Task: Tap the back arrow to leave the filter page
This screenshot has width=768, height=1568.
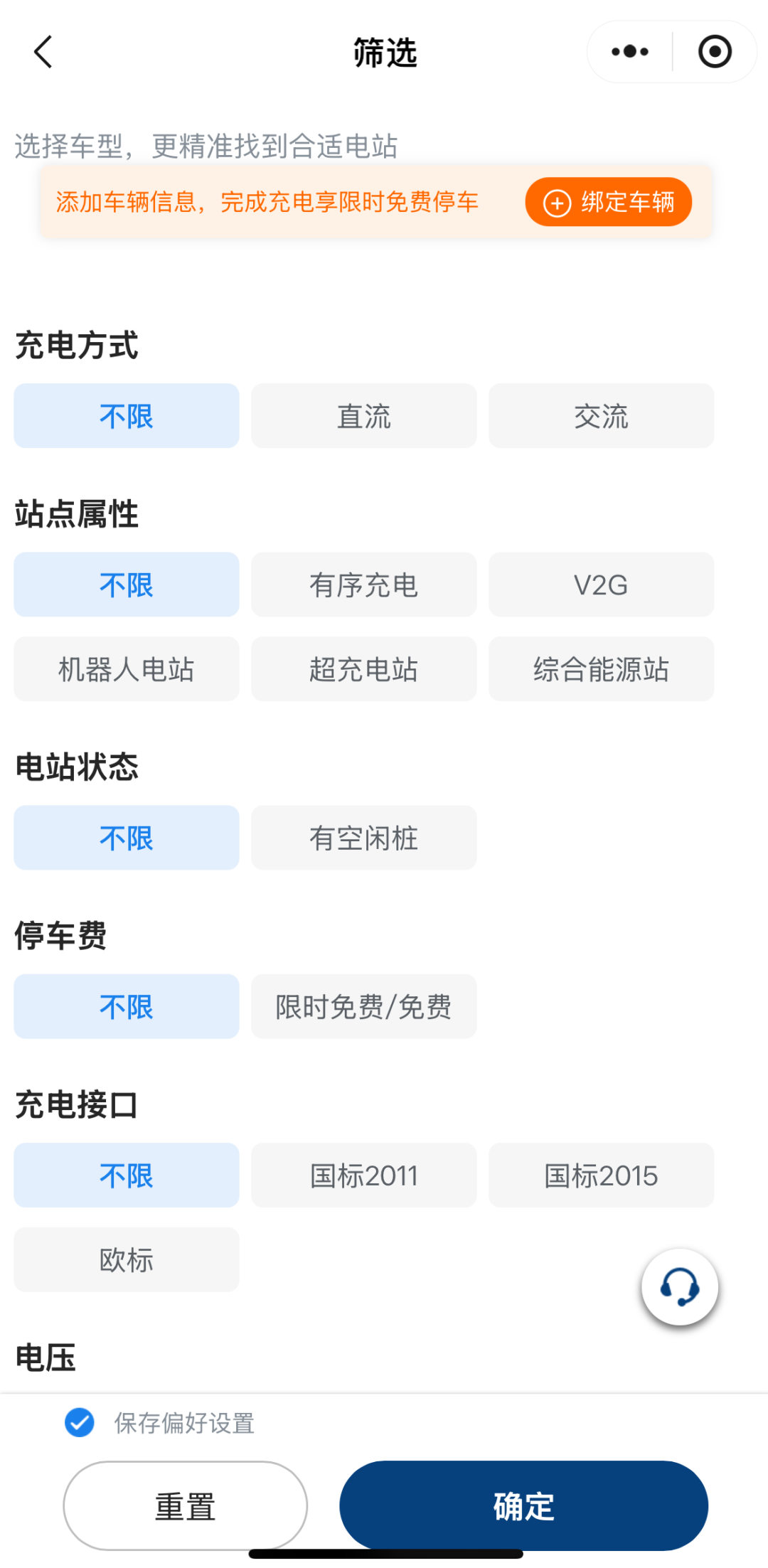Action: pyautogui.click(x=41, y=52)
